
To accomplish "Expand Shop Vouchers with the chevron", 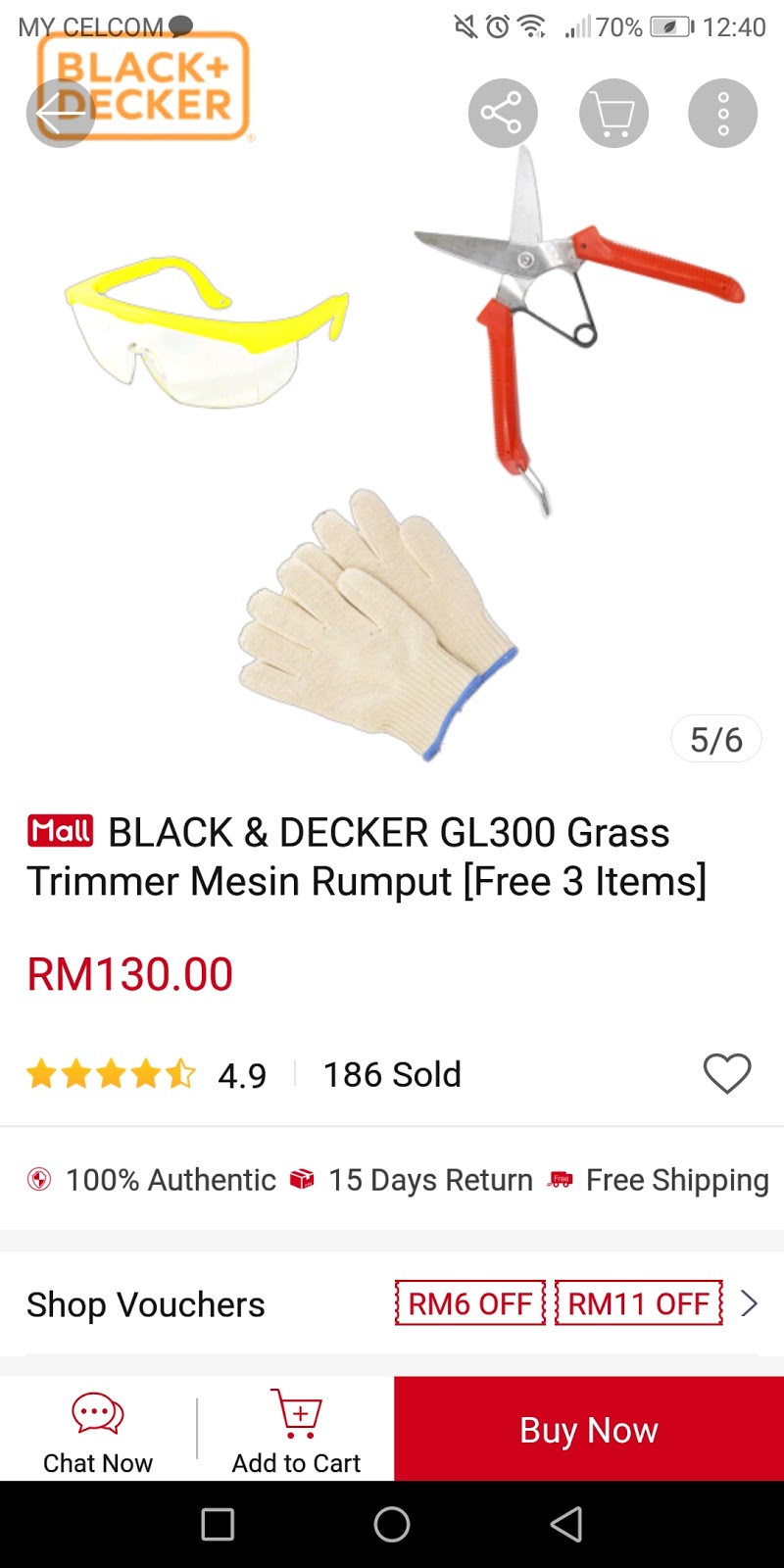I will pyautogui.click(x=750, y=1303).
